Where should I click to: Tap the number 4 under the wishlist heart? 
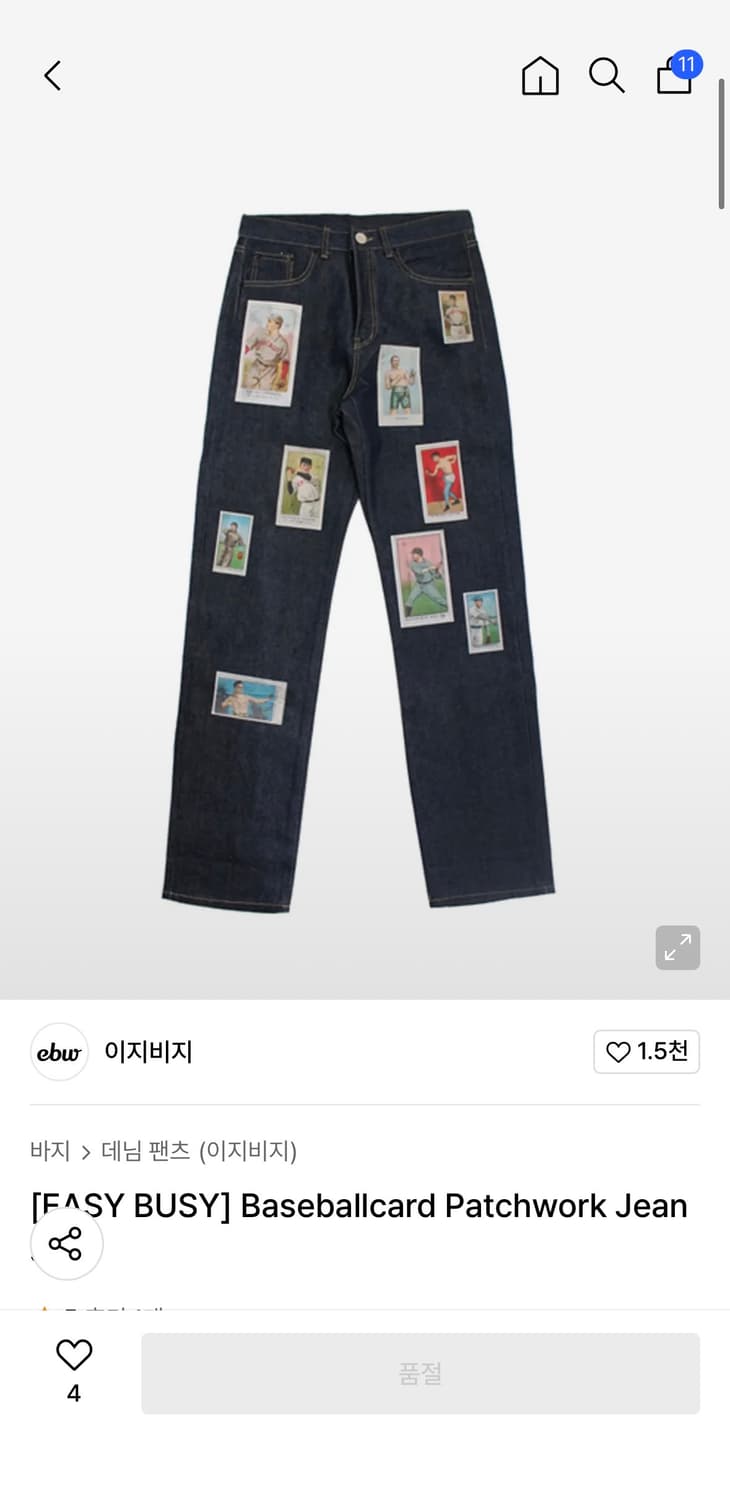[x=74, y=1392]
